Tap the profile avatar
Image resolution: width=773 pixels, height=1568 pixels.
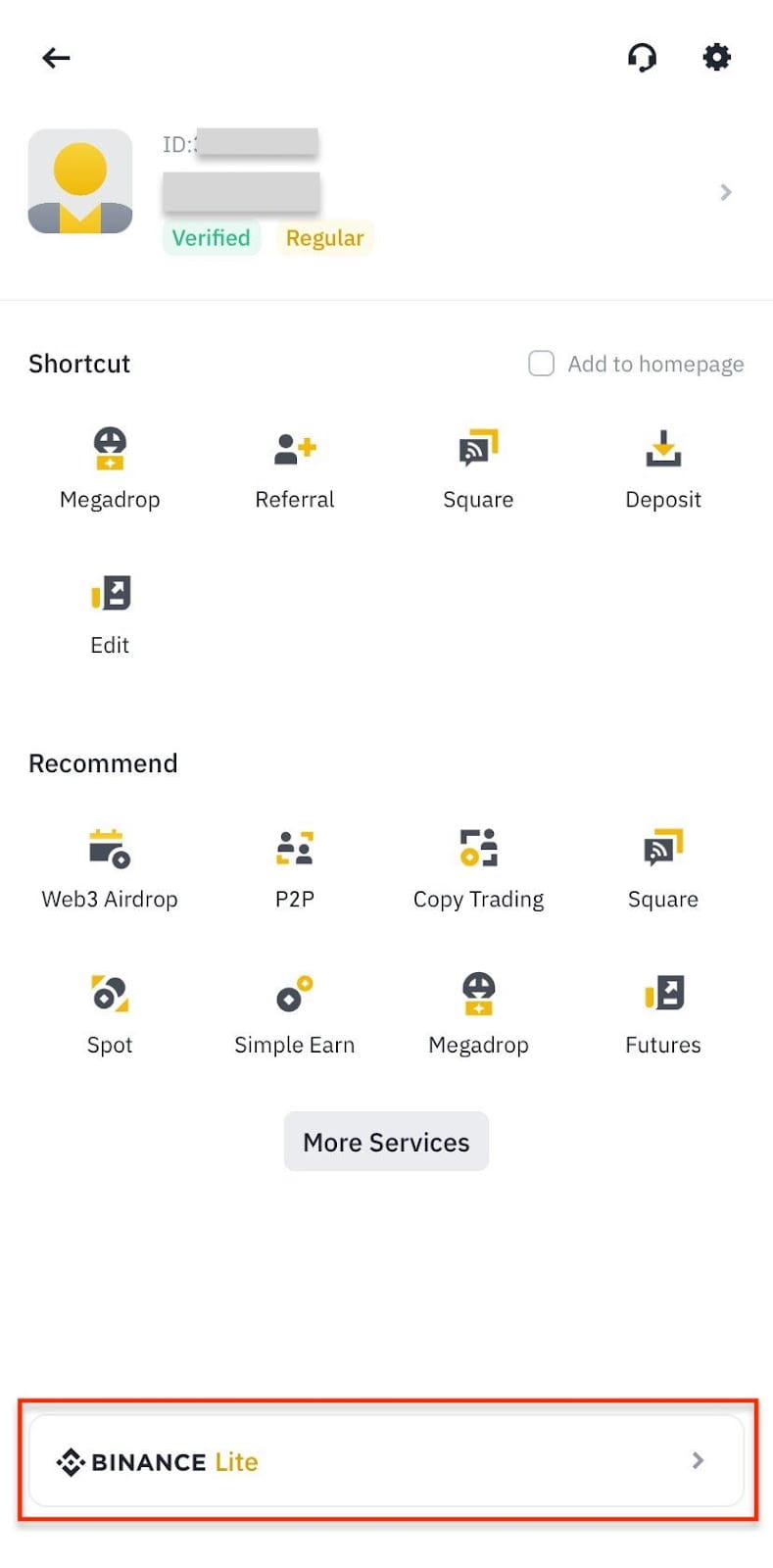[80, 181]
